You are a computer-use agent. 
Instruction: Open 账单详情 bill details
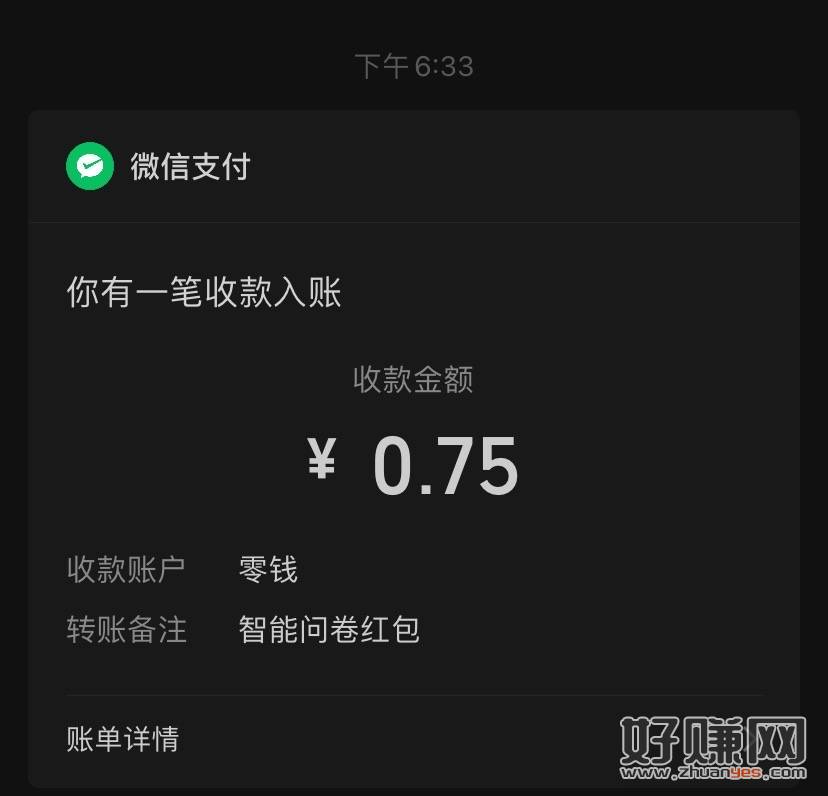pos(123,739)
